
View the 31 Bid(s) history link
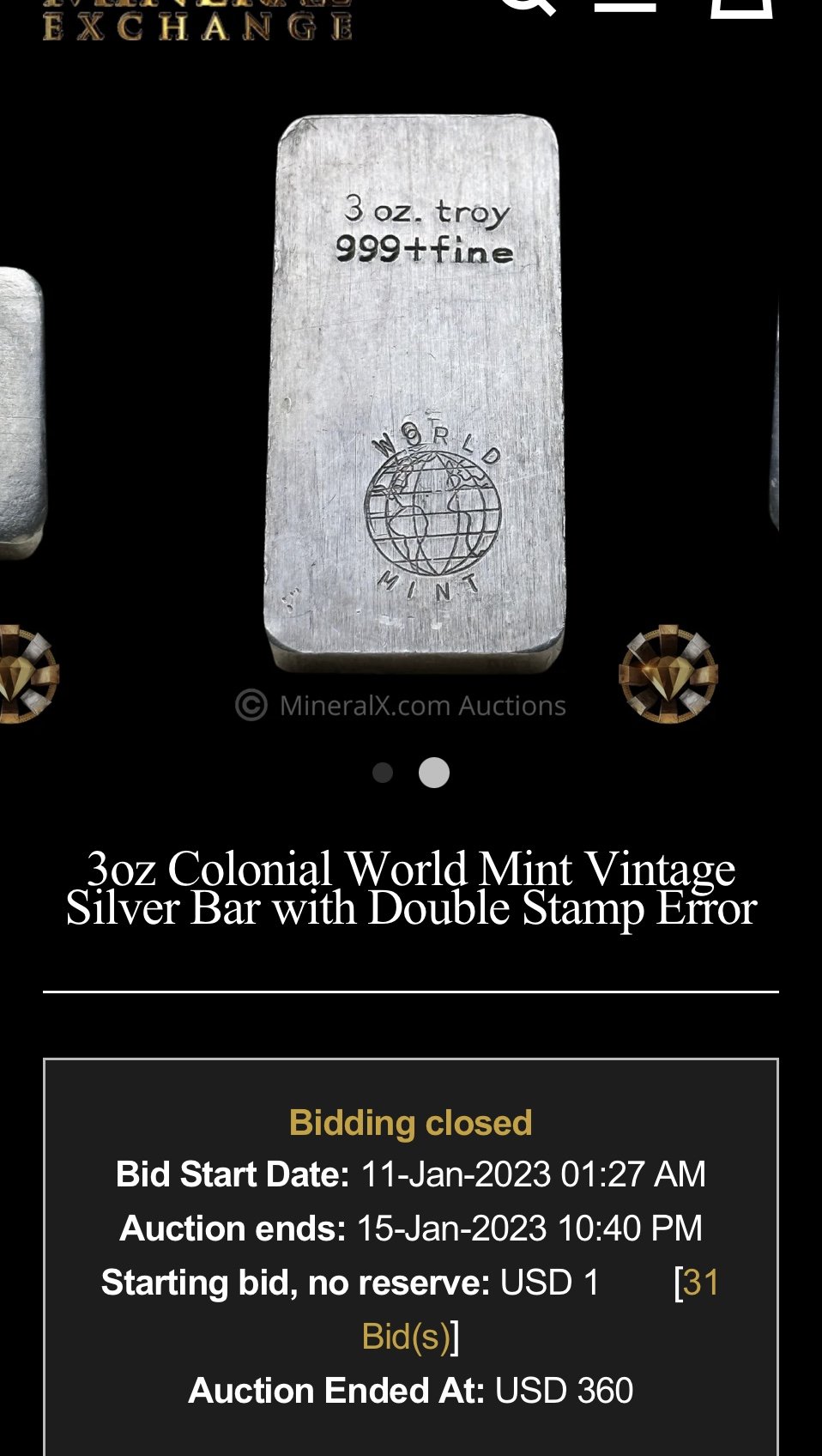pos(541,1309)
